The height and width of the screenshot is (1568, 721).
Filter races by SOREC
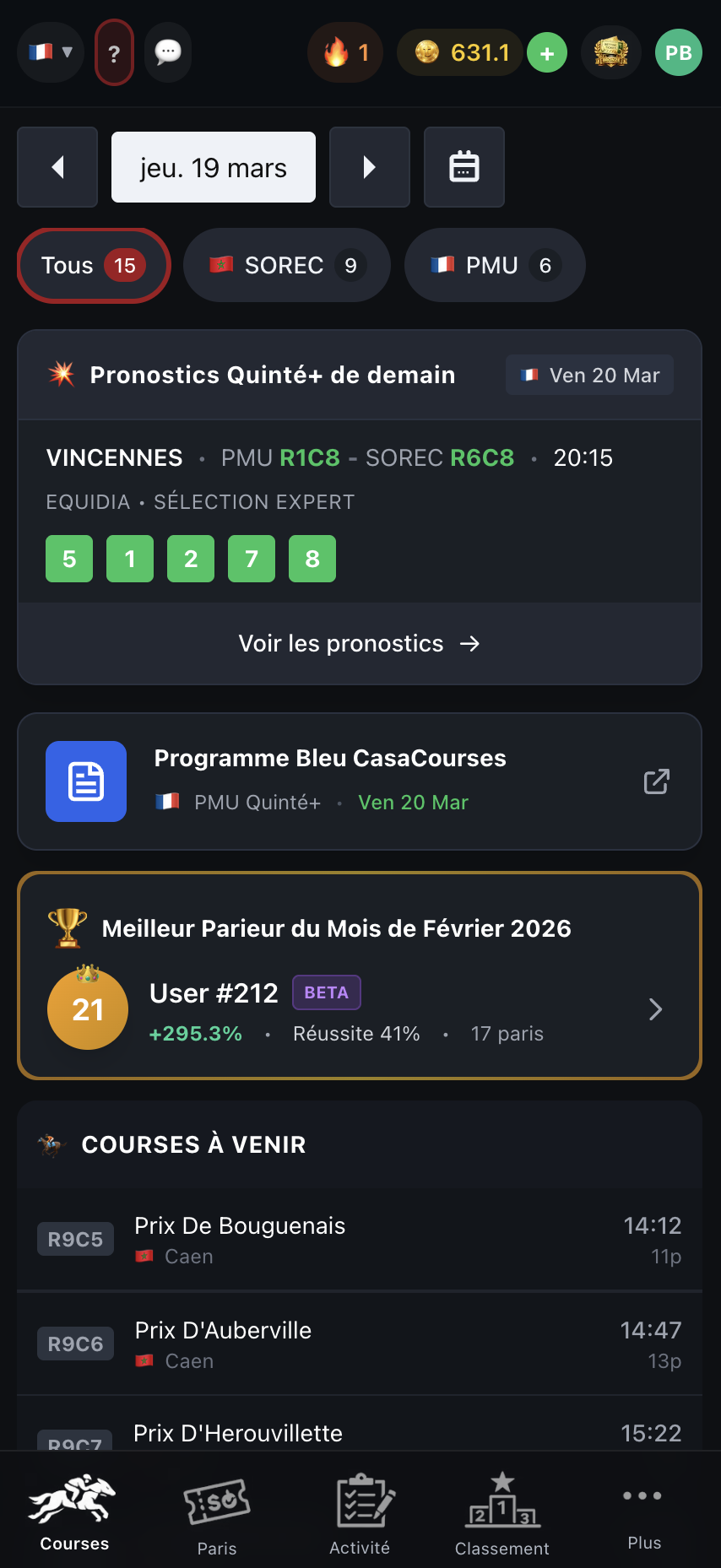coord(286,265)
